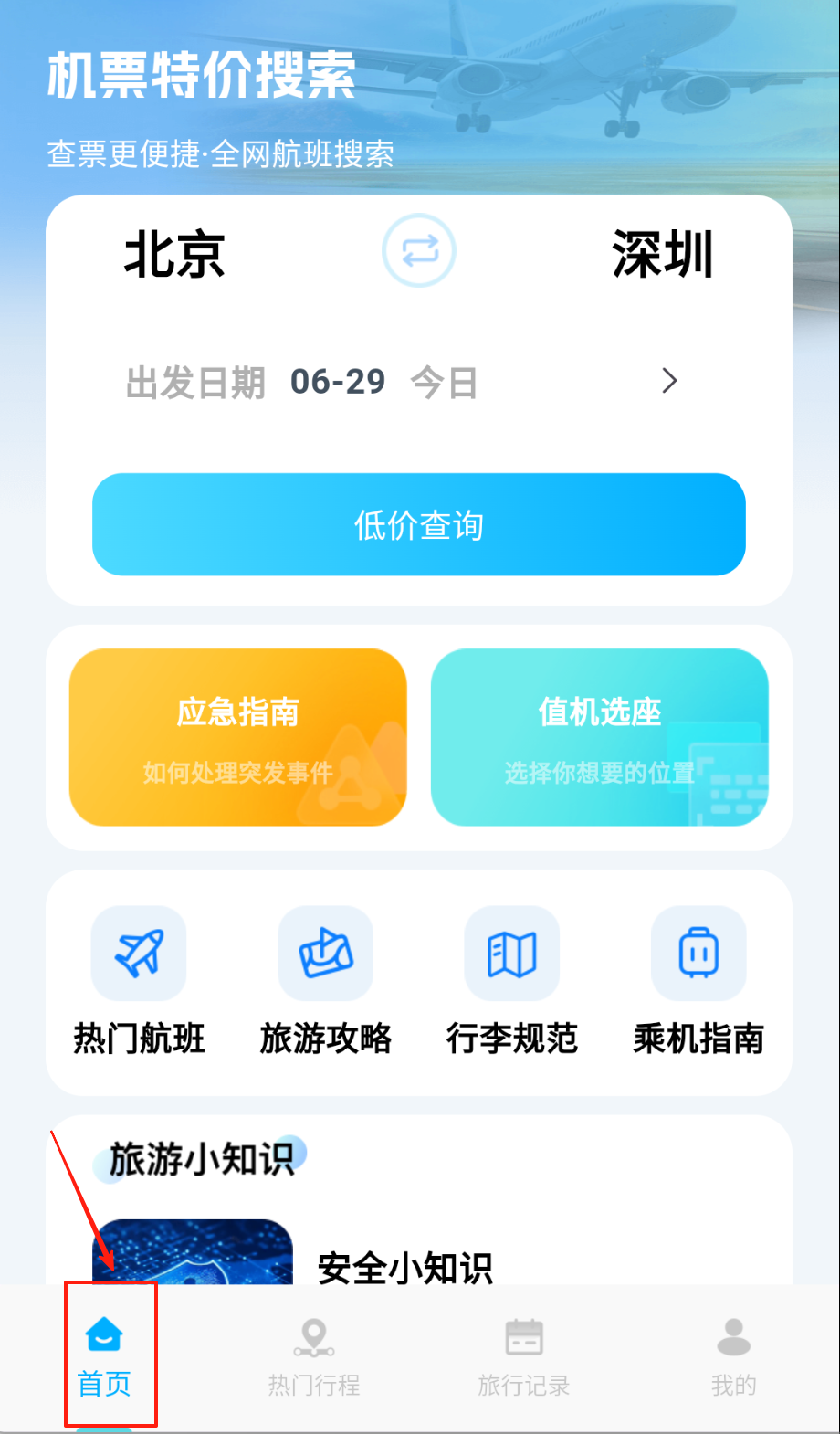Open the 应急指南 card
Viewport: 840px width, 1434px height.
[237, 737]
